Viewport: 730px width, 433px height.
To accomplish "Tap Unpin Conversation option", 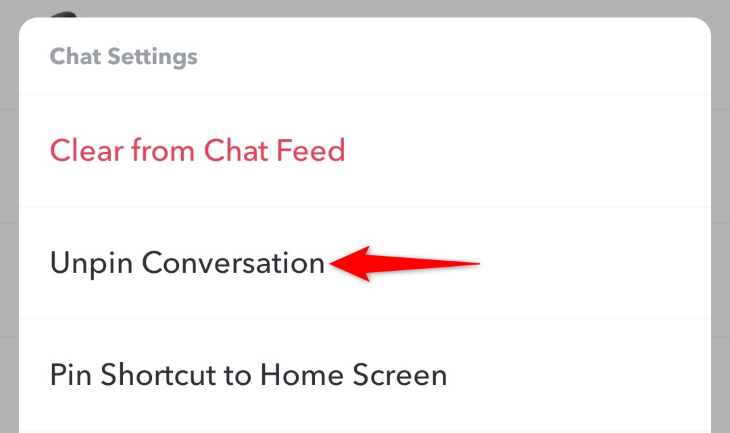I will (188, 263).
